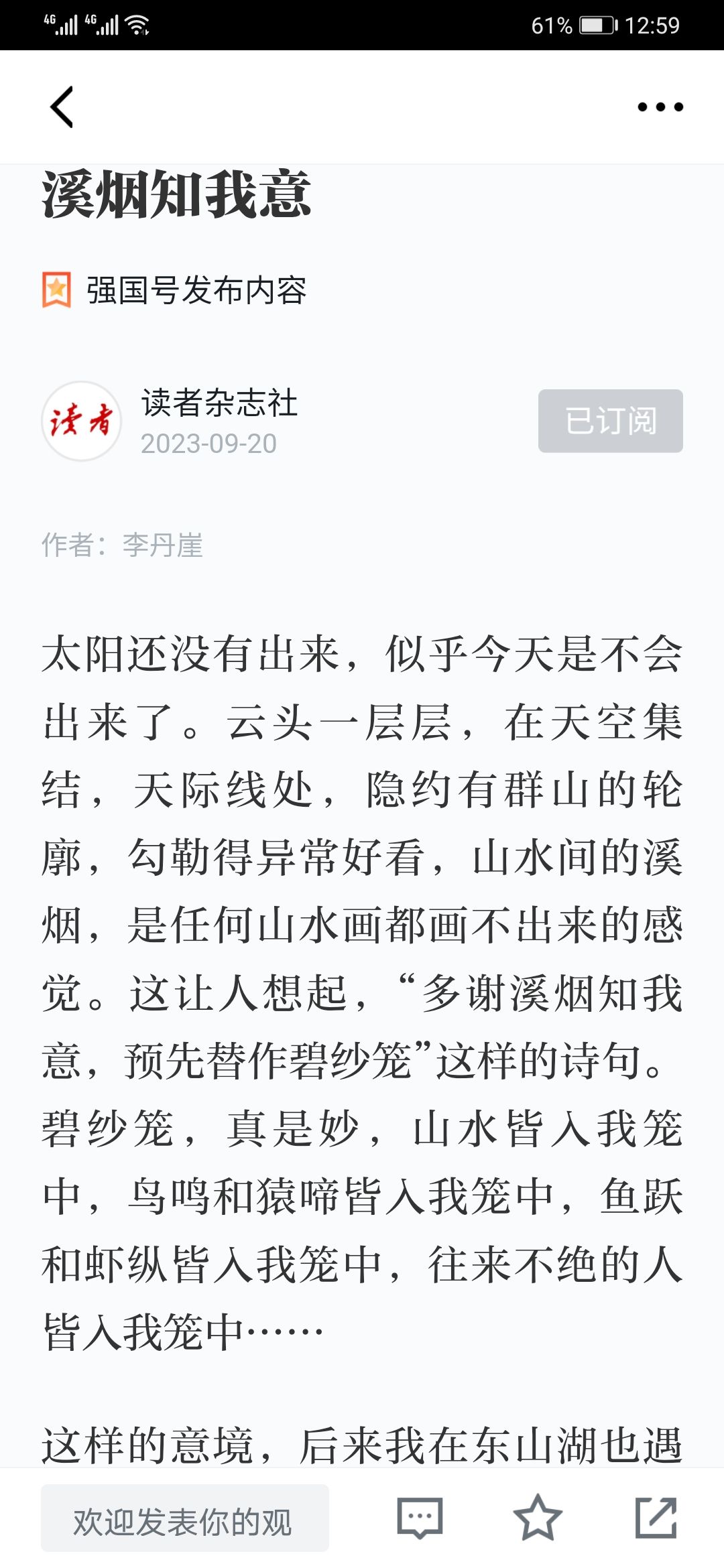Tap the 已订阅 subscription button
Image resolution: width=724 pixels, height=1568 pixels.
(611, 421)
